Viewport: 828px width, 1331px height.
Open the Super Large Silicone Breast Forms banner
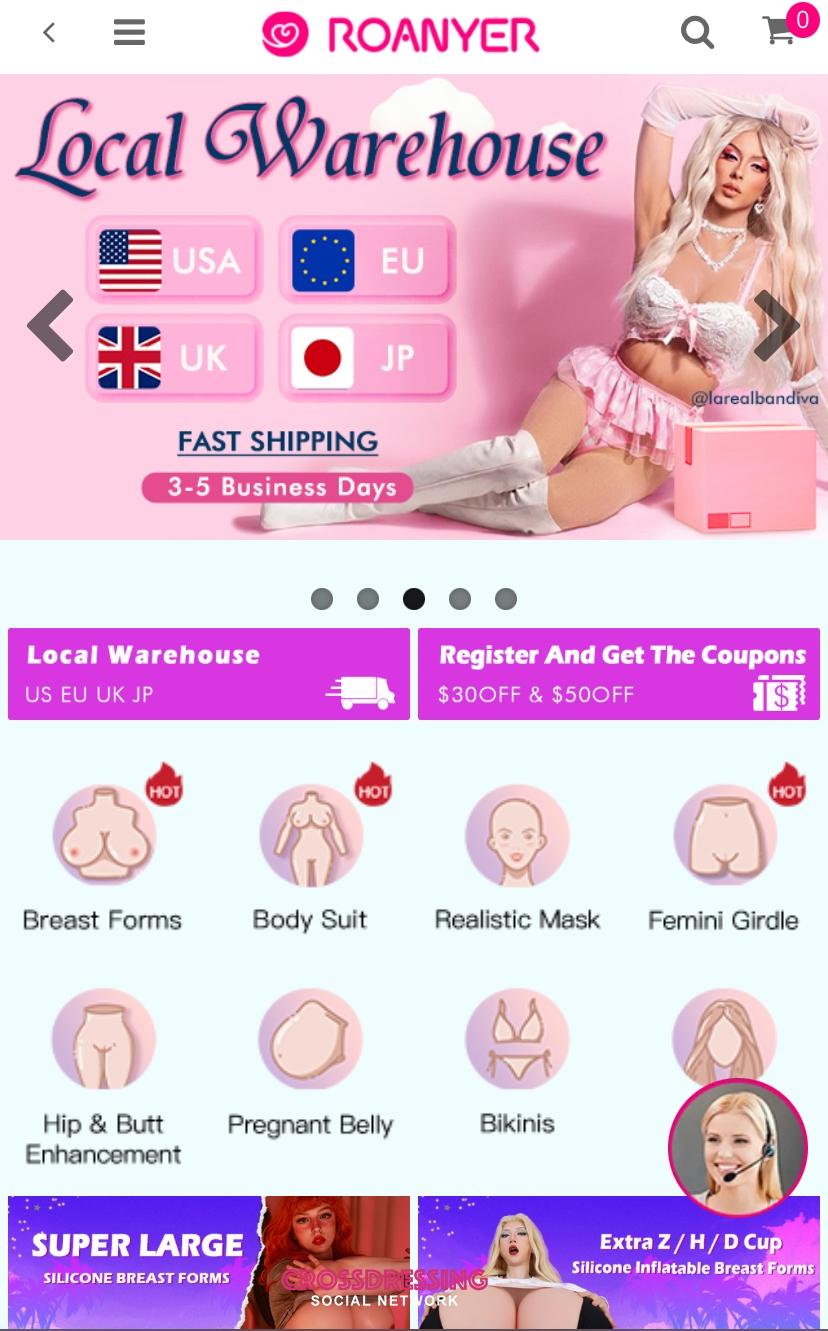[209, 1260]
